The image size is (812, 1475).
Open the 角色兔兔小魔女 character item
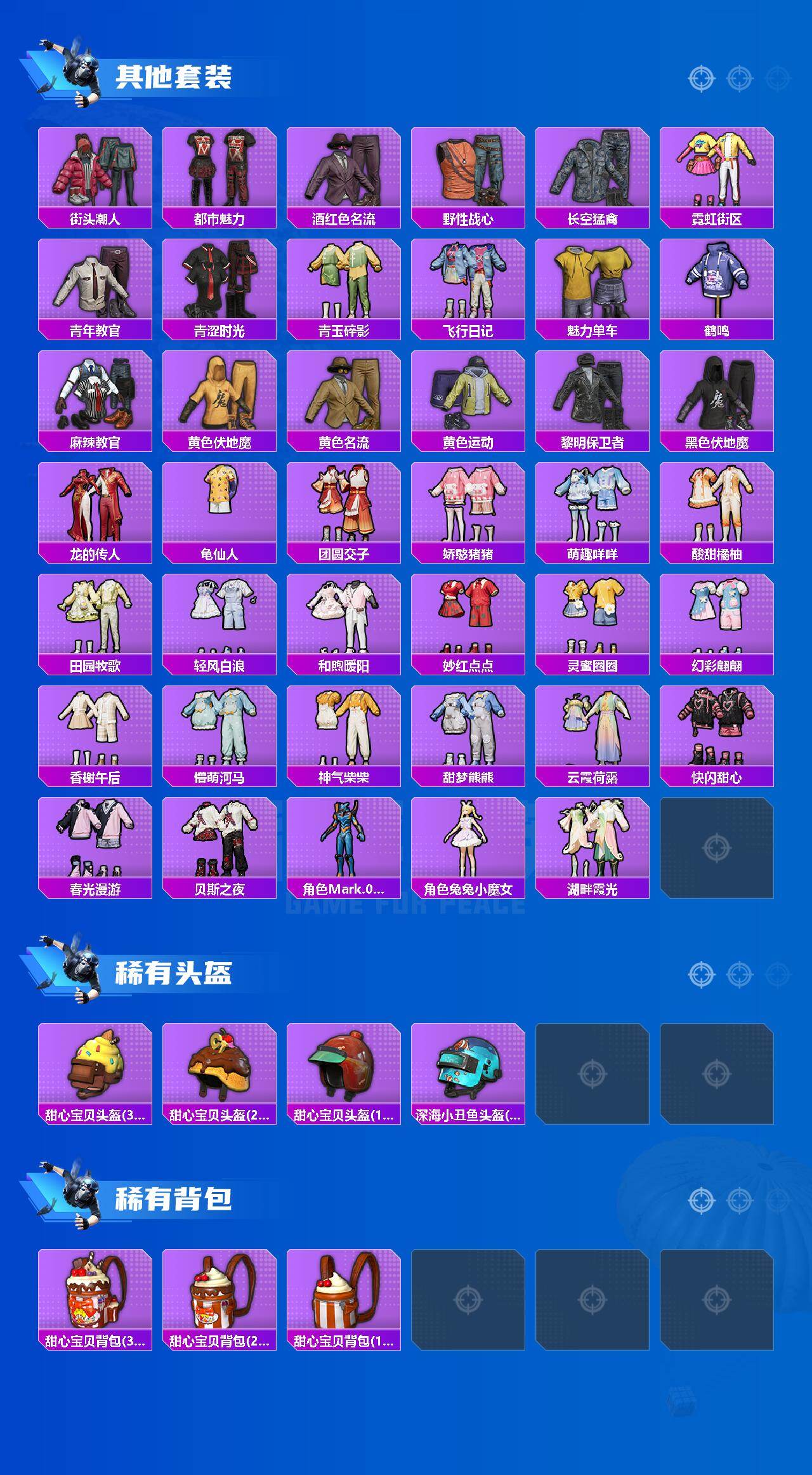pyautogui.click(x=469, y=841)
